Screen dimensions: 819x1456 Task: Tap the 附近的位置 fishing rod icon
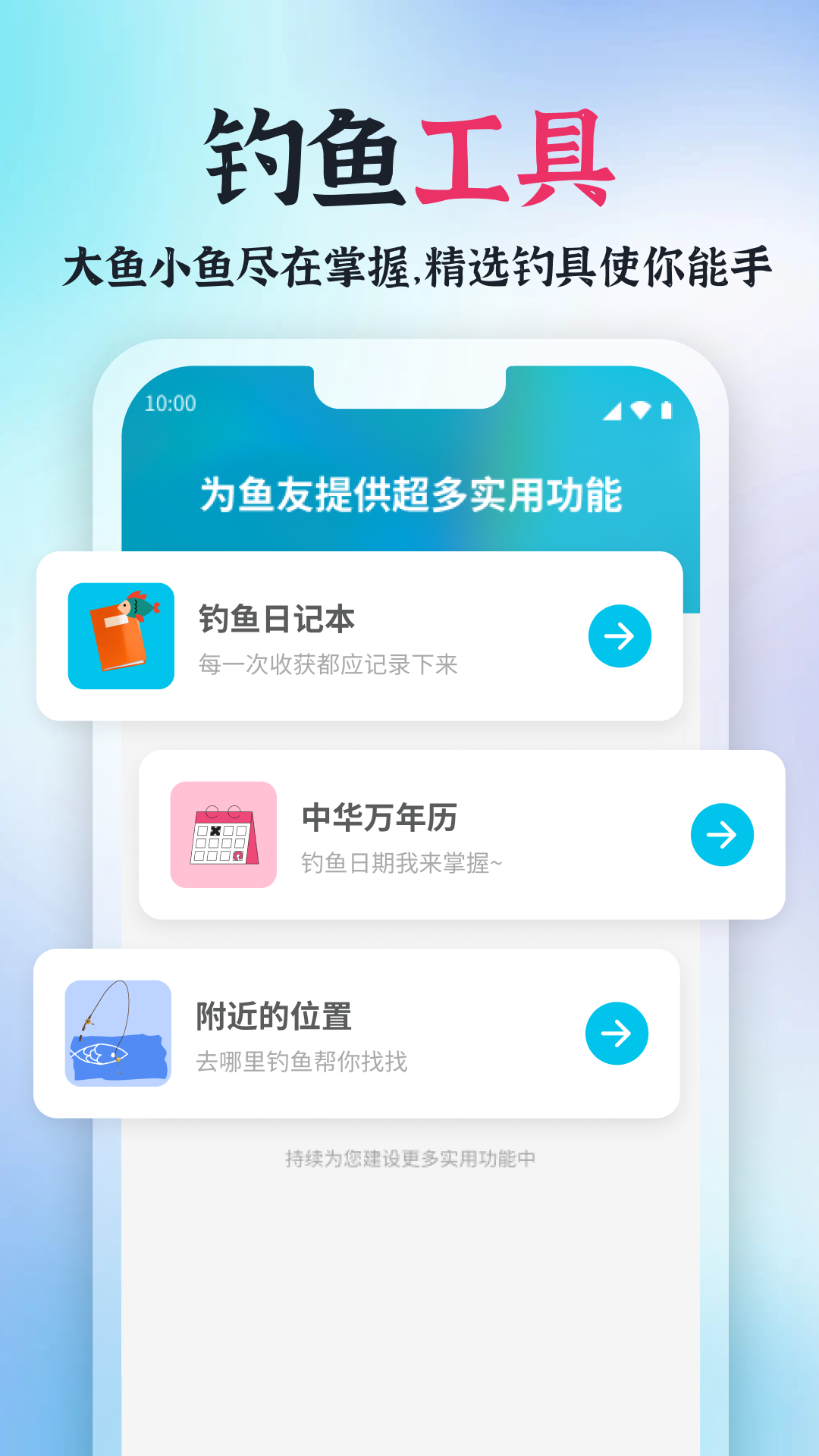(x=119, y=1033)
